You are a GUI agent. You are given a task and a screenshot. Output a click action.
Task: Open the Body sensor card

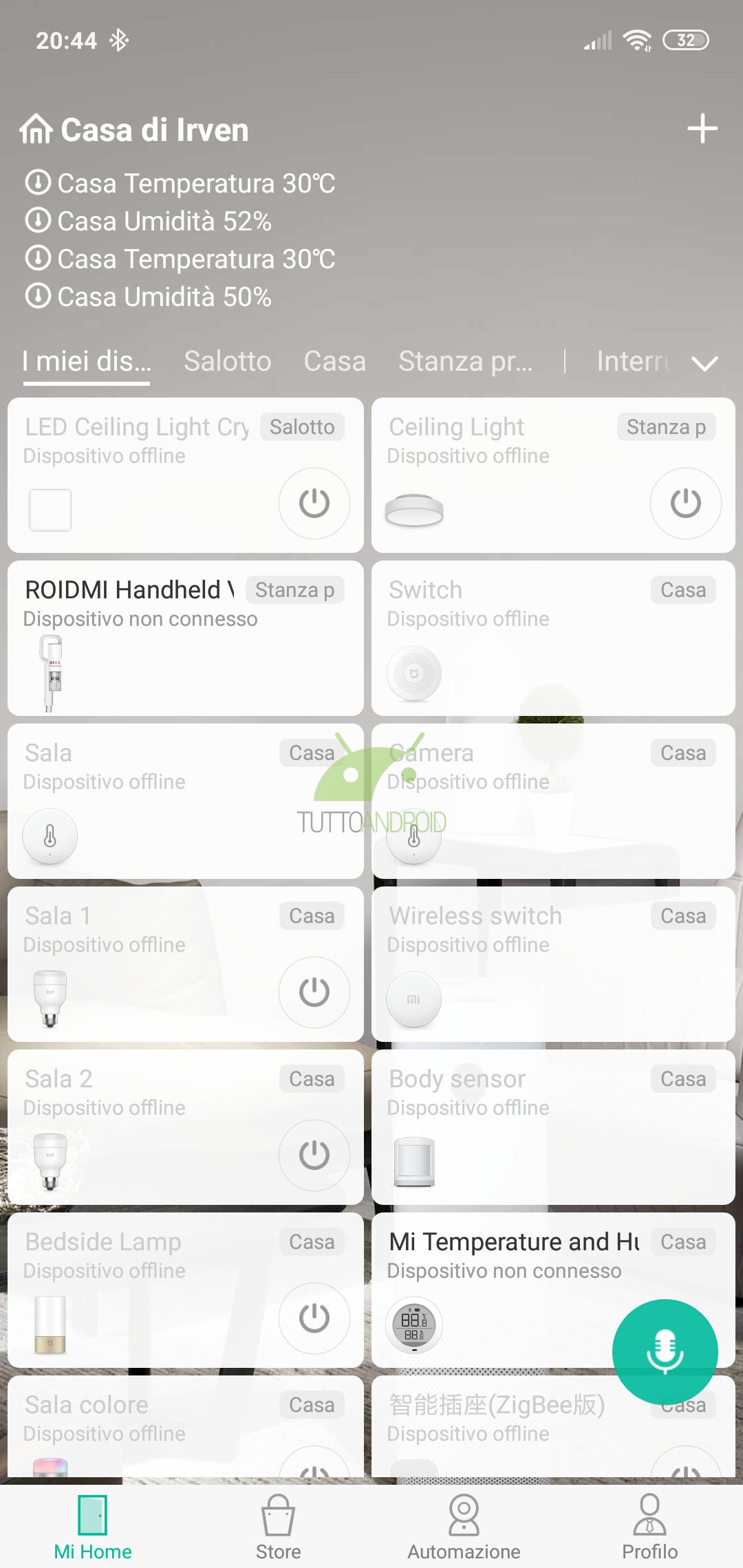[x=553, y=1127]
